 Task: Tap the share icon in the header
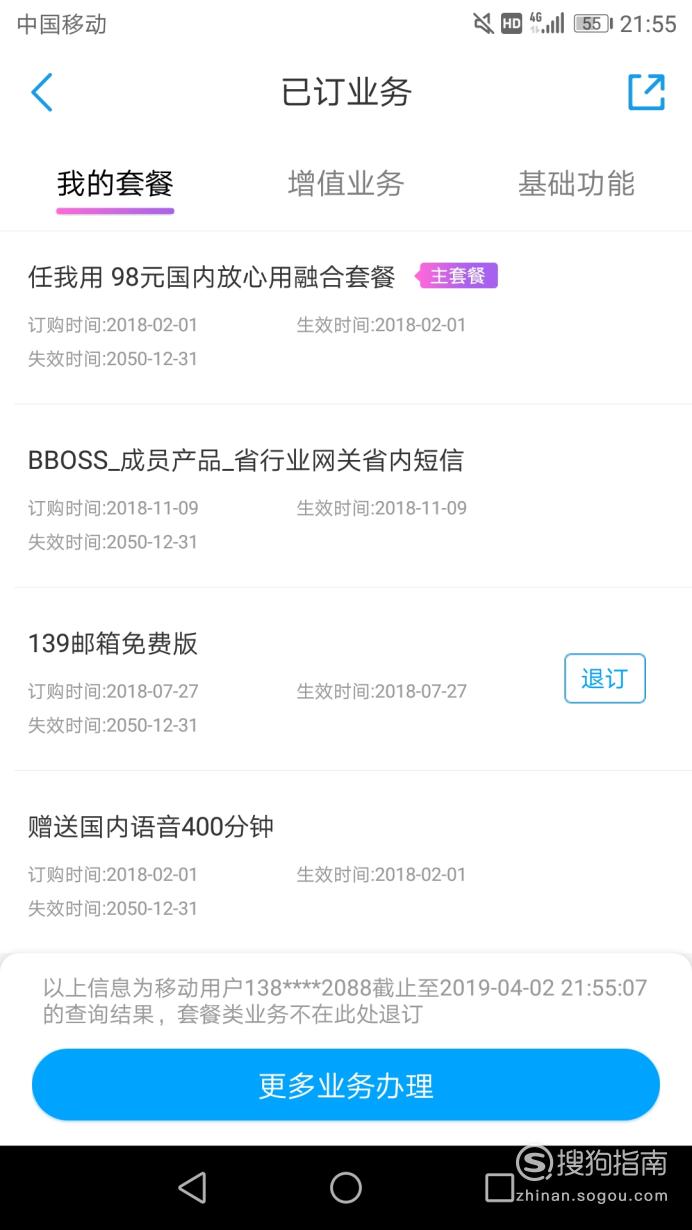pyautogui.click(x=646, y=92)
